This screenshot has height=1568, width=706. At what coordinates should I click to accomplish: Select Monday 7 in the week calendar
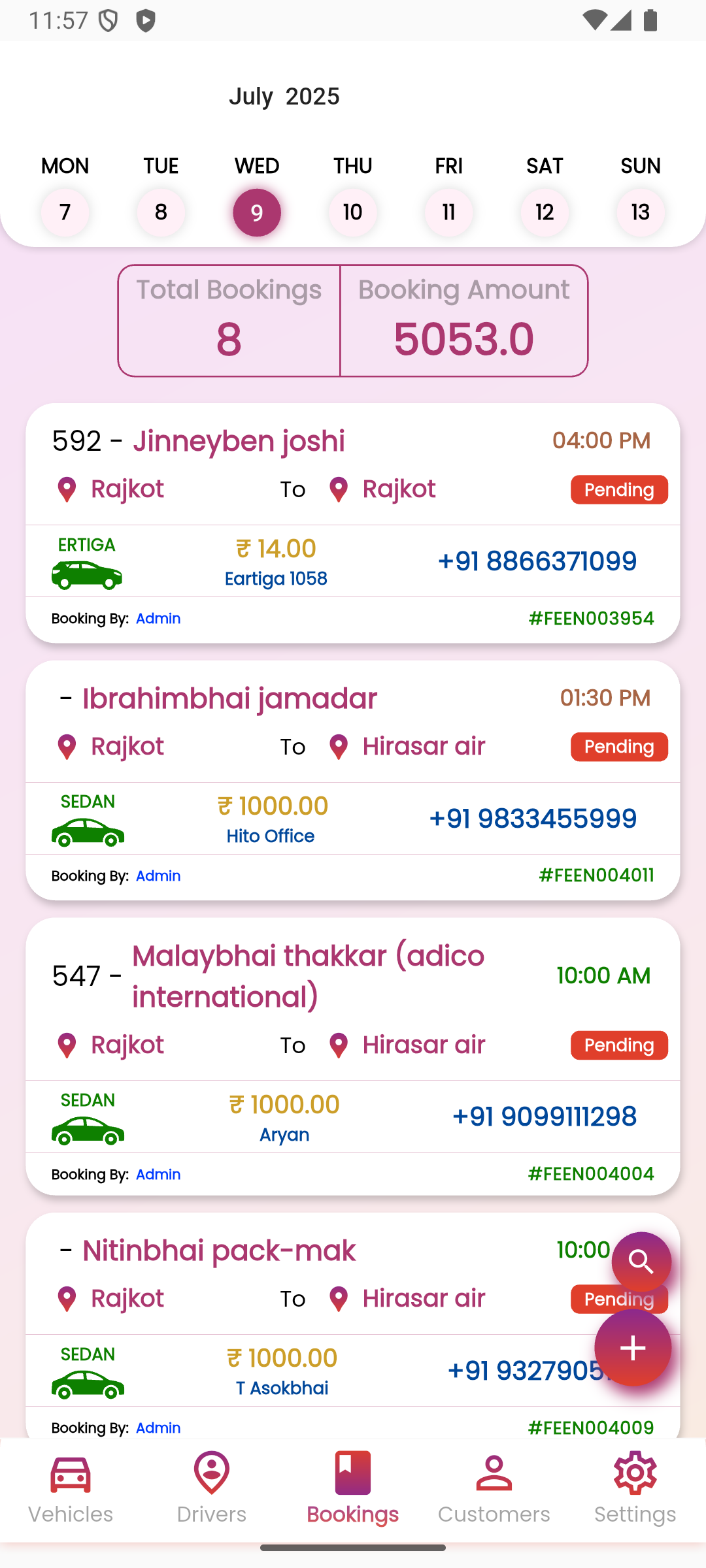[x=65, y=212]
